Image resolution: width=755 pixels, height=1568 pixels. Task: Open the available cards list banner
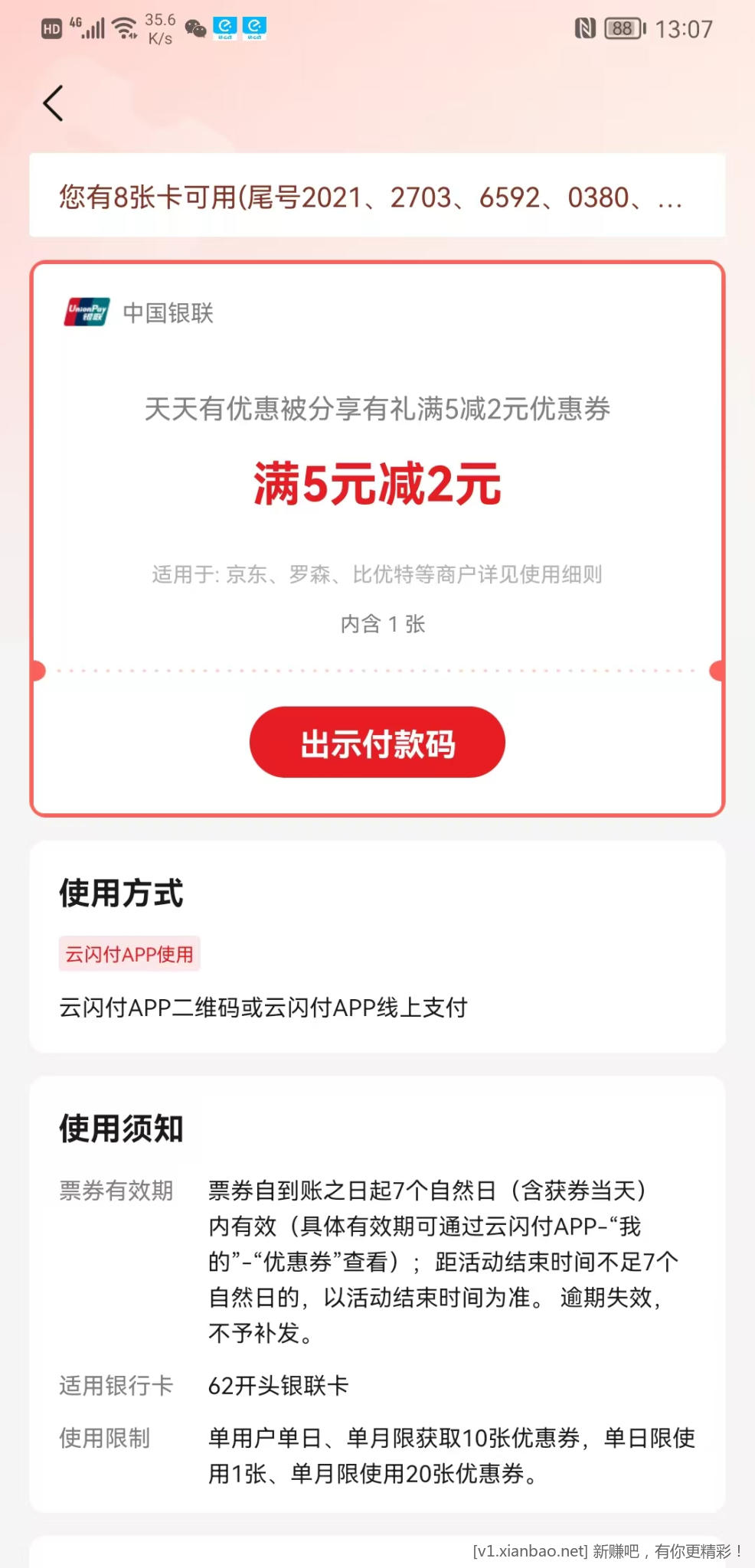tap(377, 197)
